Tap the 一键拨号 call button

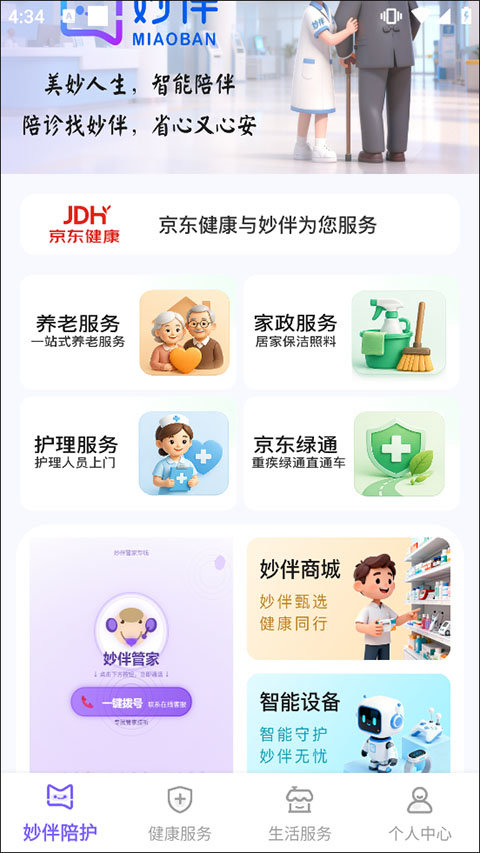[131, 702]
